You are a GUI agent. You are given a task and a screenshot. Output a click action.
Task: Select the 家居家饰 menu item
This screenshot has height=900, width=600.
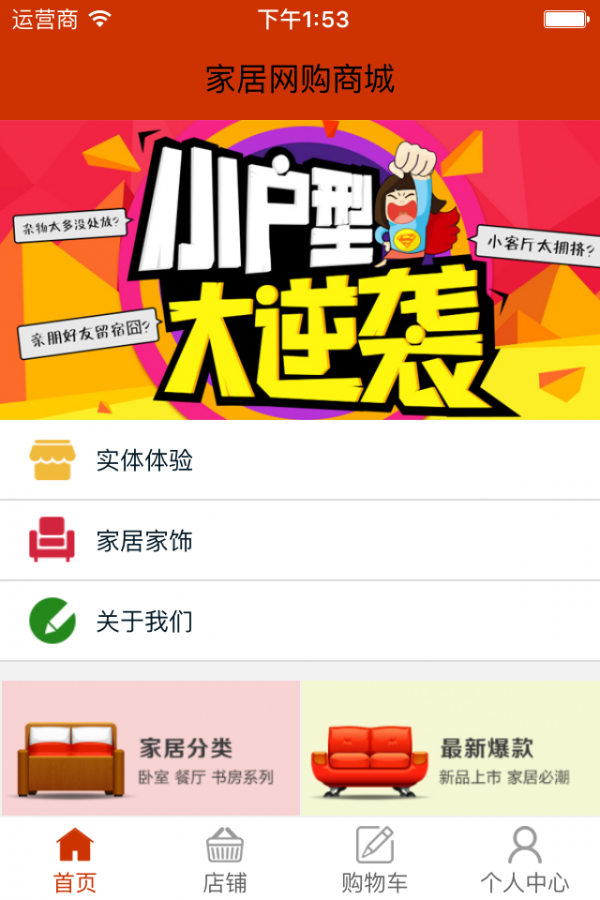[300, 541]
